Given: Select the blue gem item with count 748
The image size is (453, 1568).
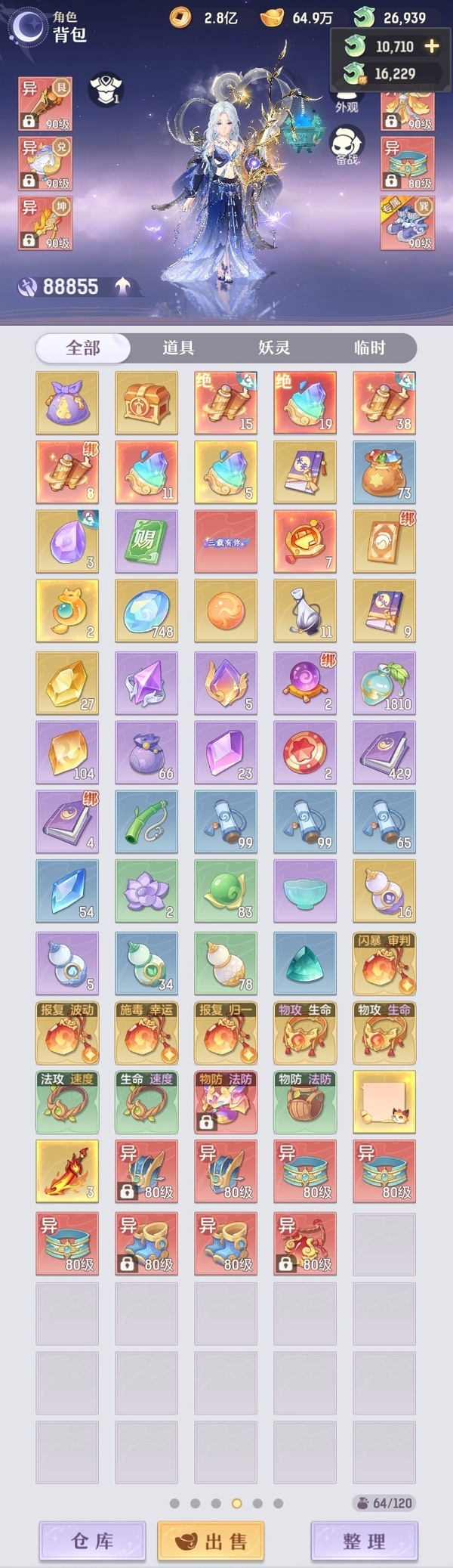Looking at the screenshot, I should point(146,611).
